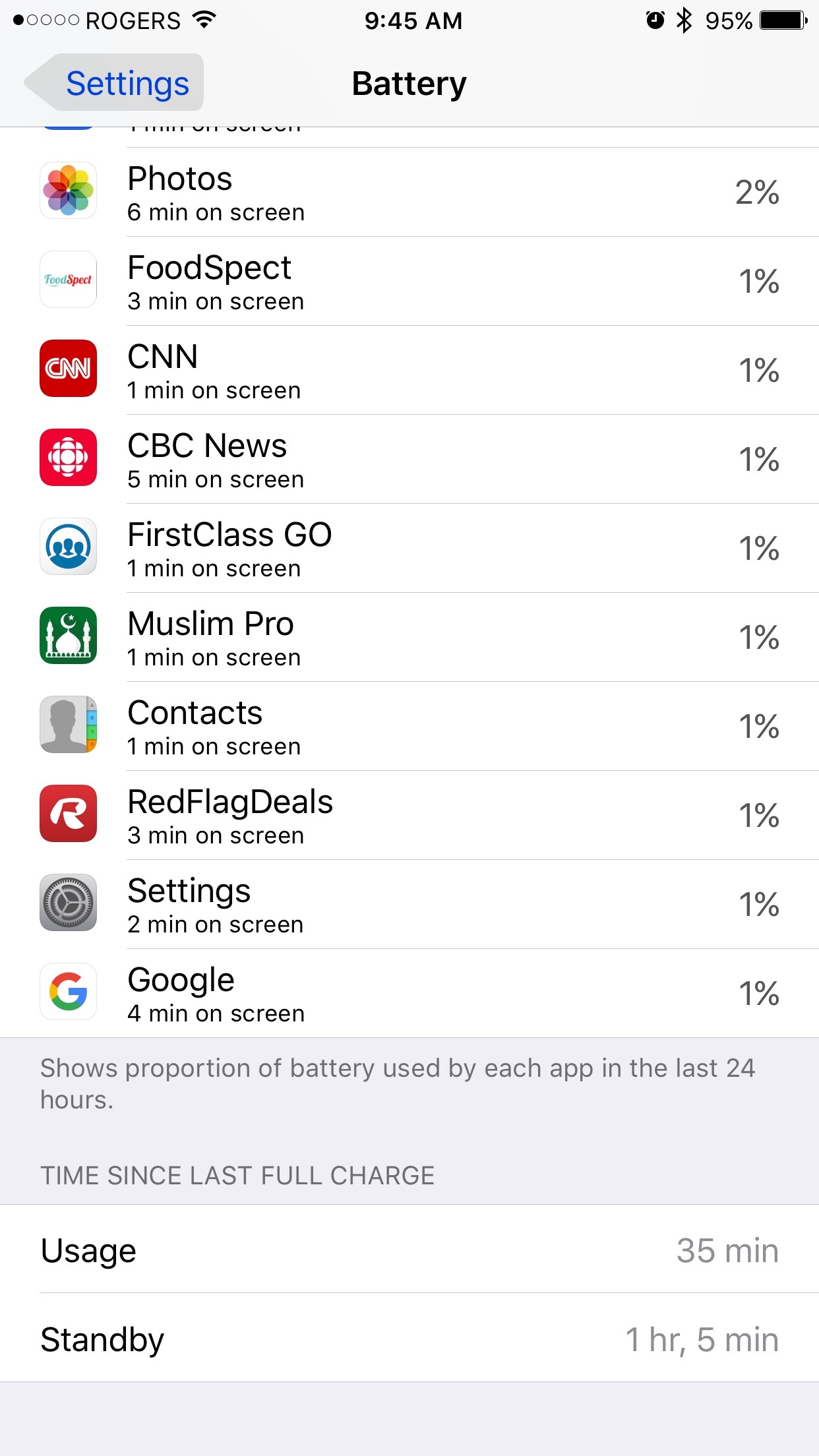The width and height of the screenshot is (819, 1456).
Task: Tap the CNN usage row
Action: (409, 370)
